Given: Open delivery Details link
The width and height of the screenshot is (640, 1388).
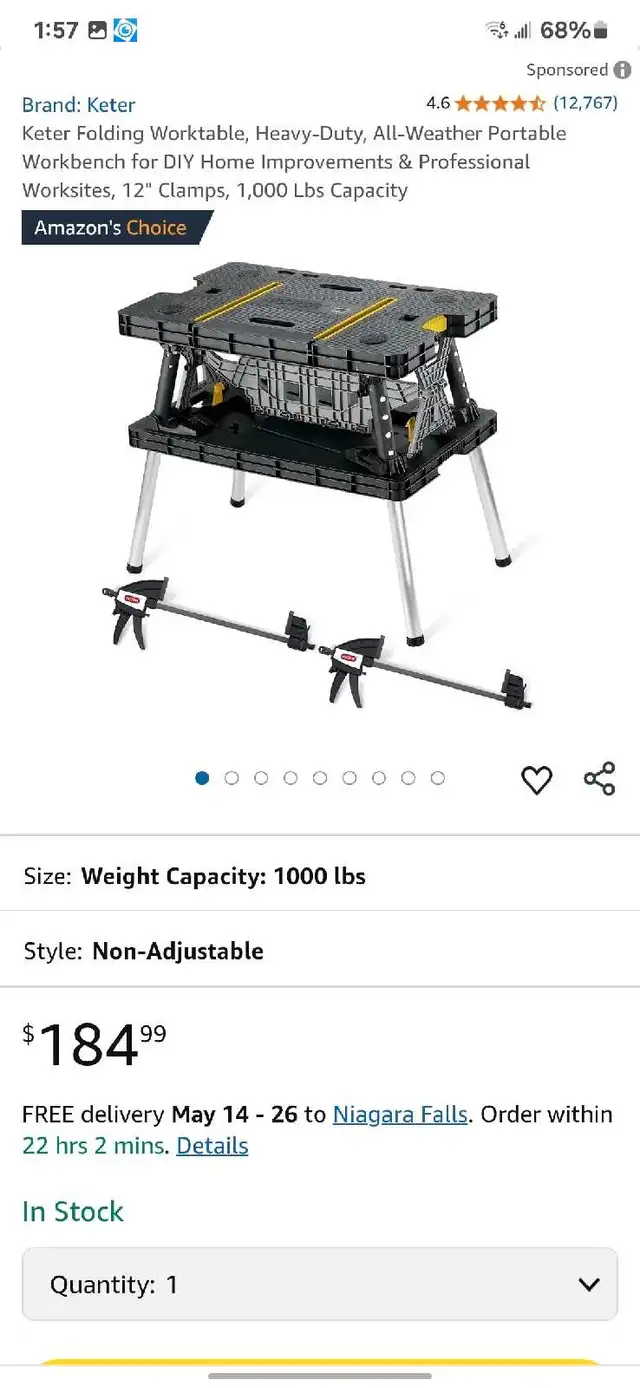Looking at the screenshot, I should tap(212, 1146).
